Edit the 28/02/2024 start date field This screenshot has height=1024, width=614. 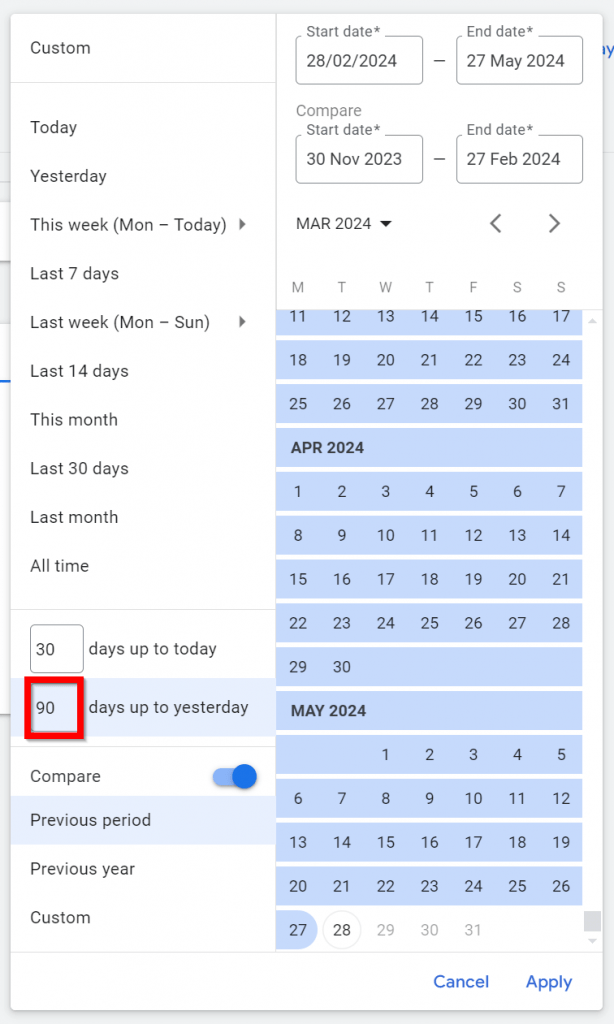coord(359,60)
